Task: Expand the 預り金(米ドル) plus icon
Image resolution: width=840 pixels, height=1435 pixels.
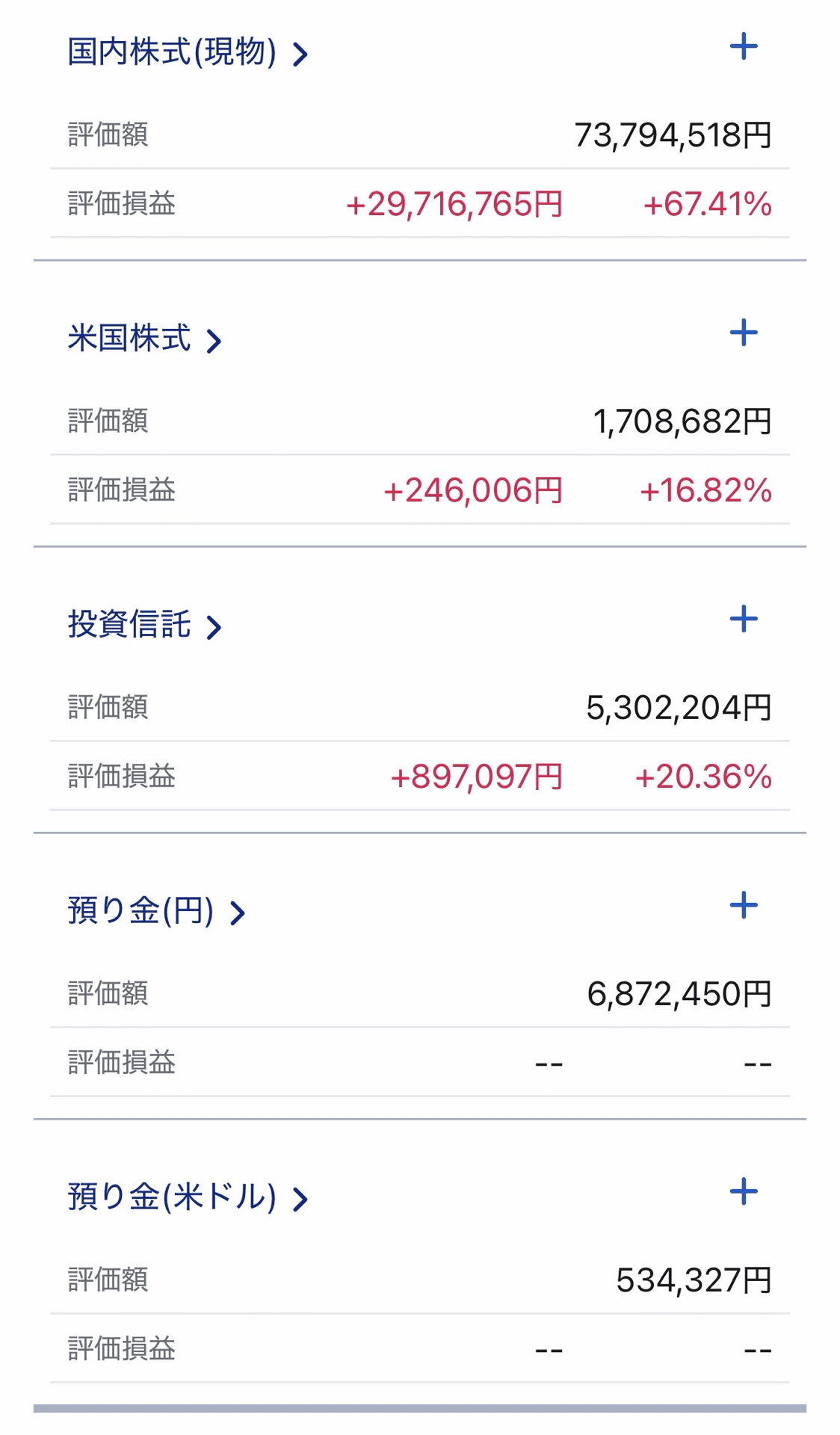Action: [x=743, y=1192]
